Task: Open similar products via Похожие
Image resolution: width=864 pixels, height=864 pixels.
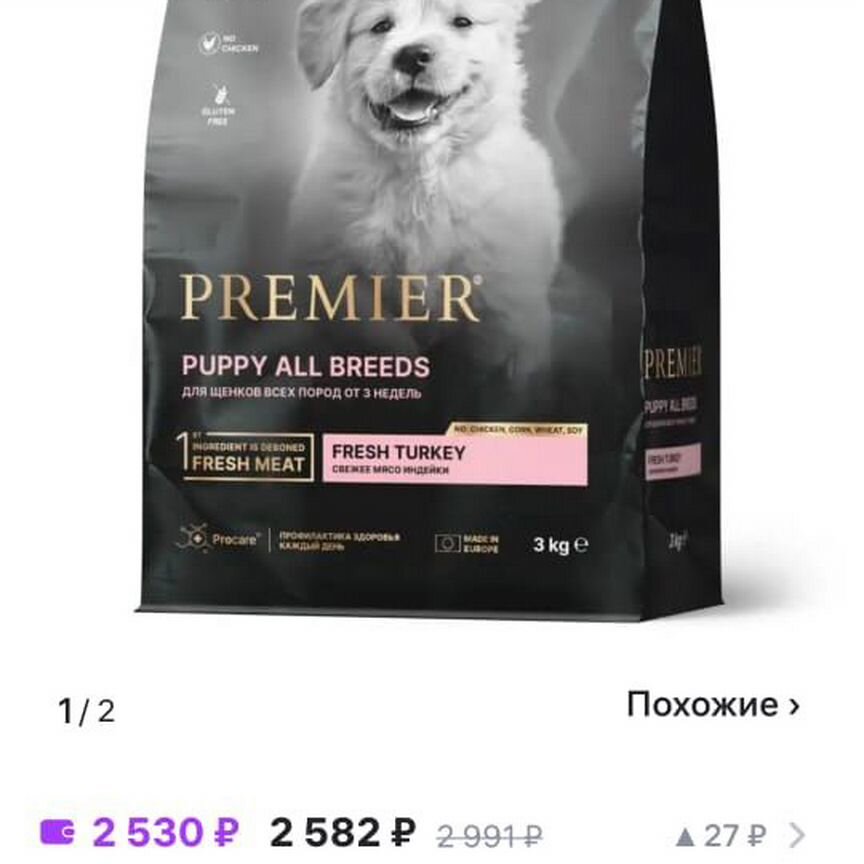Action: (x=712, y=705)
